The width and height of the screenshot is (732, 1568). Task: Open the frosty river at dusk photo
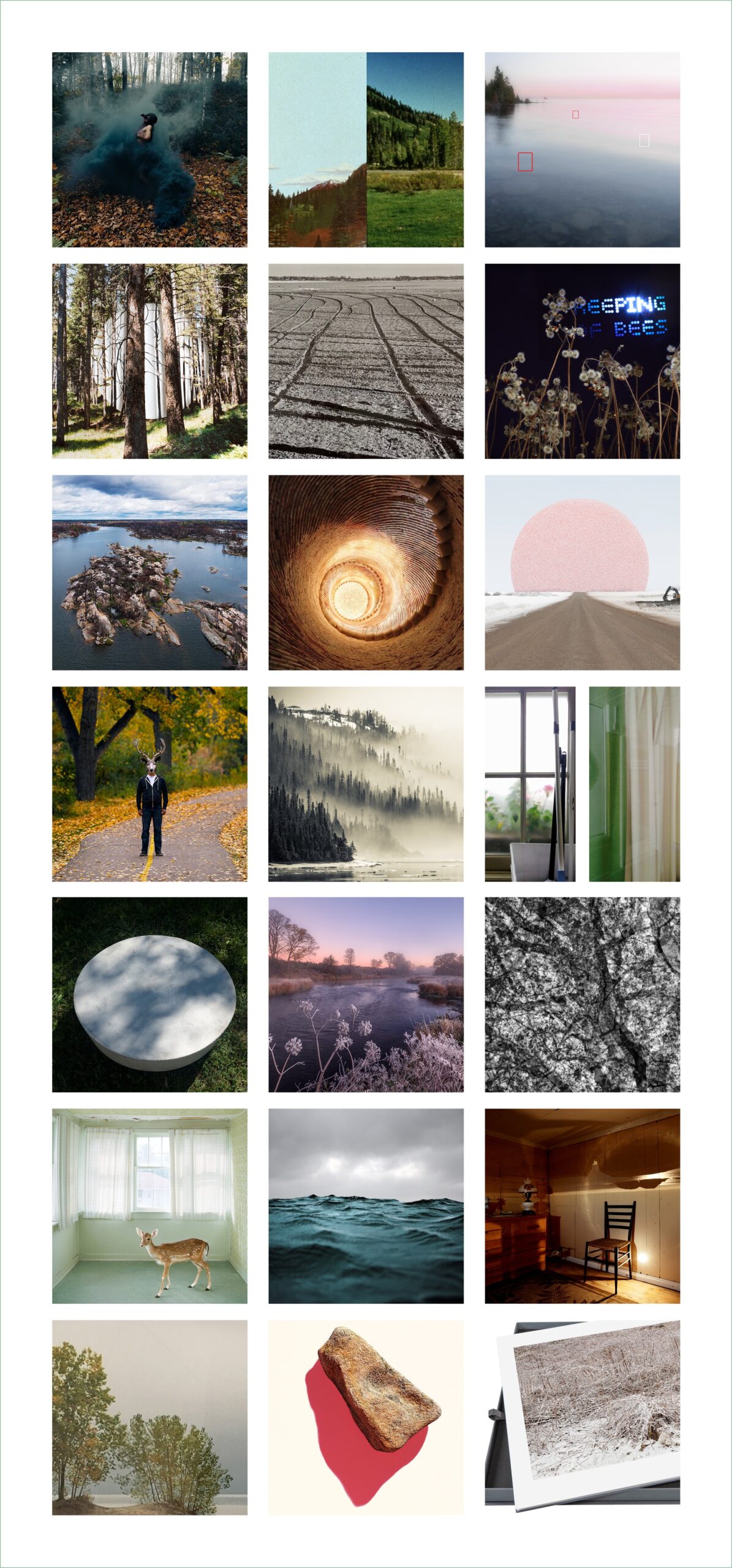click(x=366, y=995)
